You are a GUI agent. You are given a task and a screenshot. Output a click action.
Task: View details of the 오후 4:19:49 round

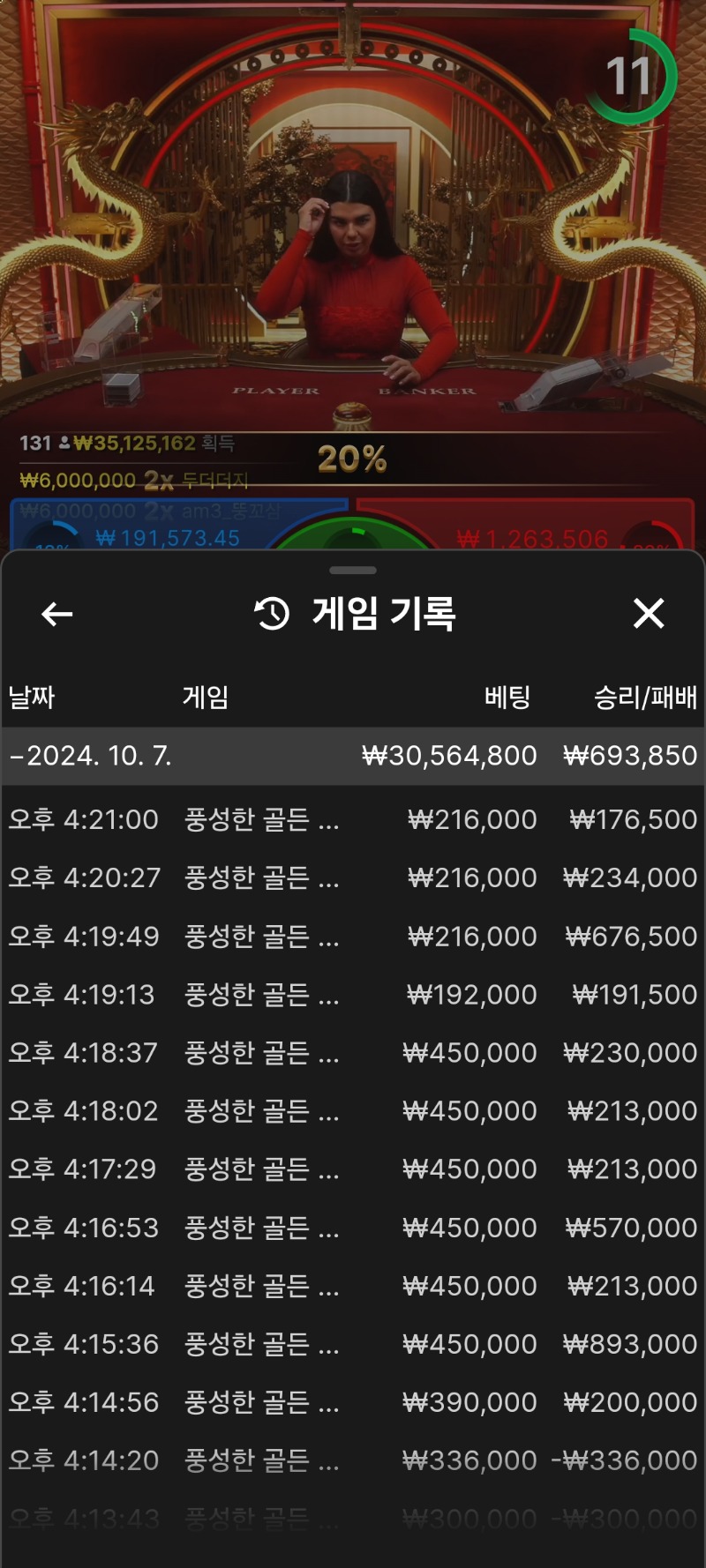(x=353, y=936)
